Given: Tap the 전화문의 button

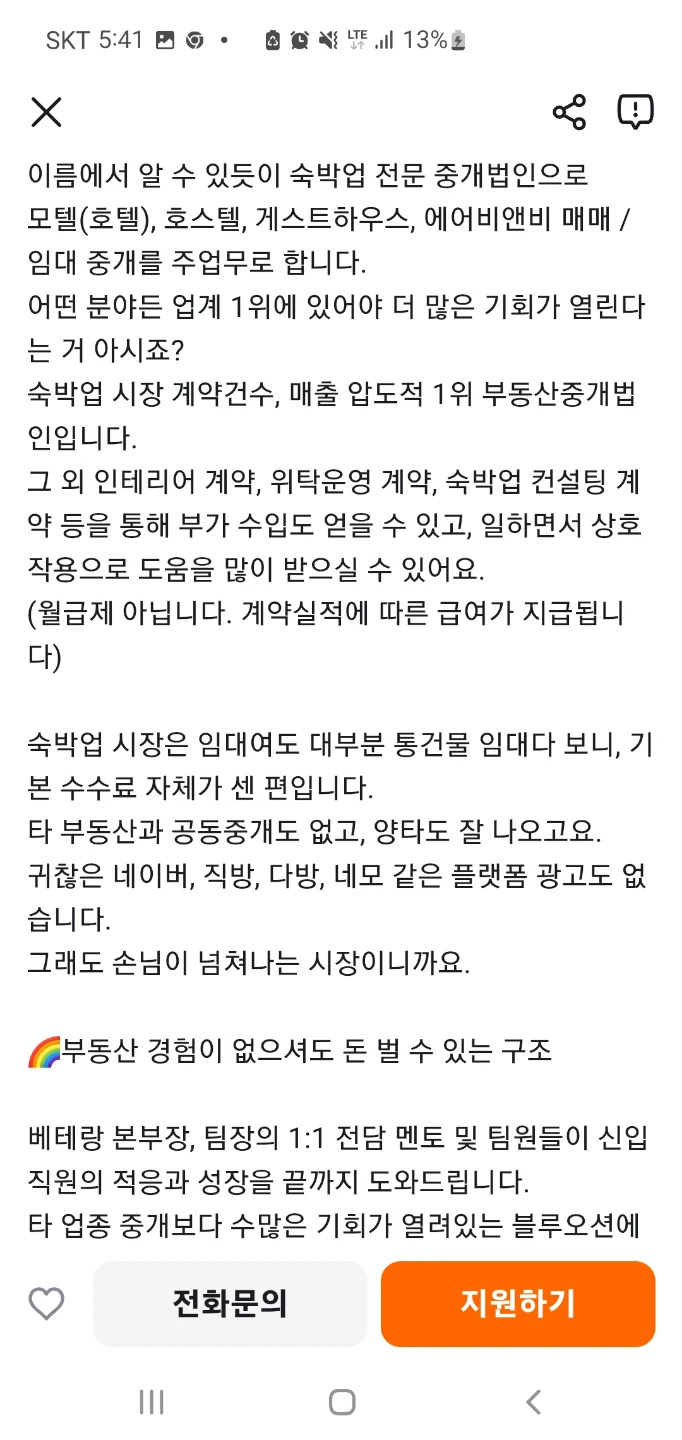Looking at the screenshot, I should [x=230, y=1303].
